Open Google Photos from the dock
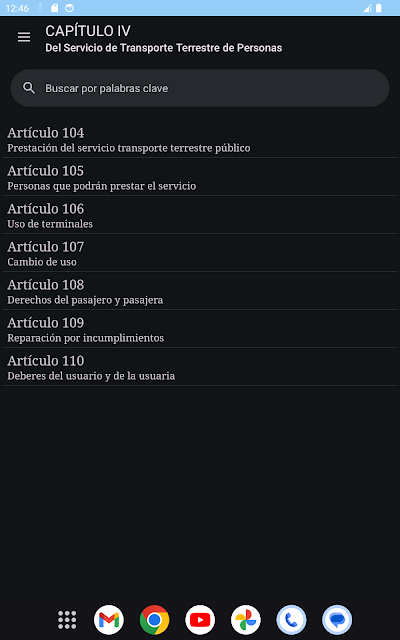Screen dimensions: 400x640 pyautogui.click(x=246, y=620)
